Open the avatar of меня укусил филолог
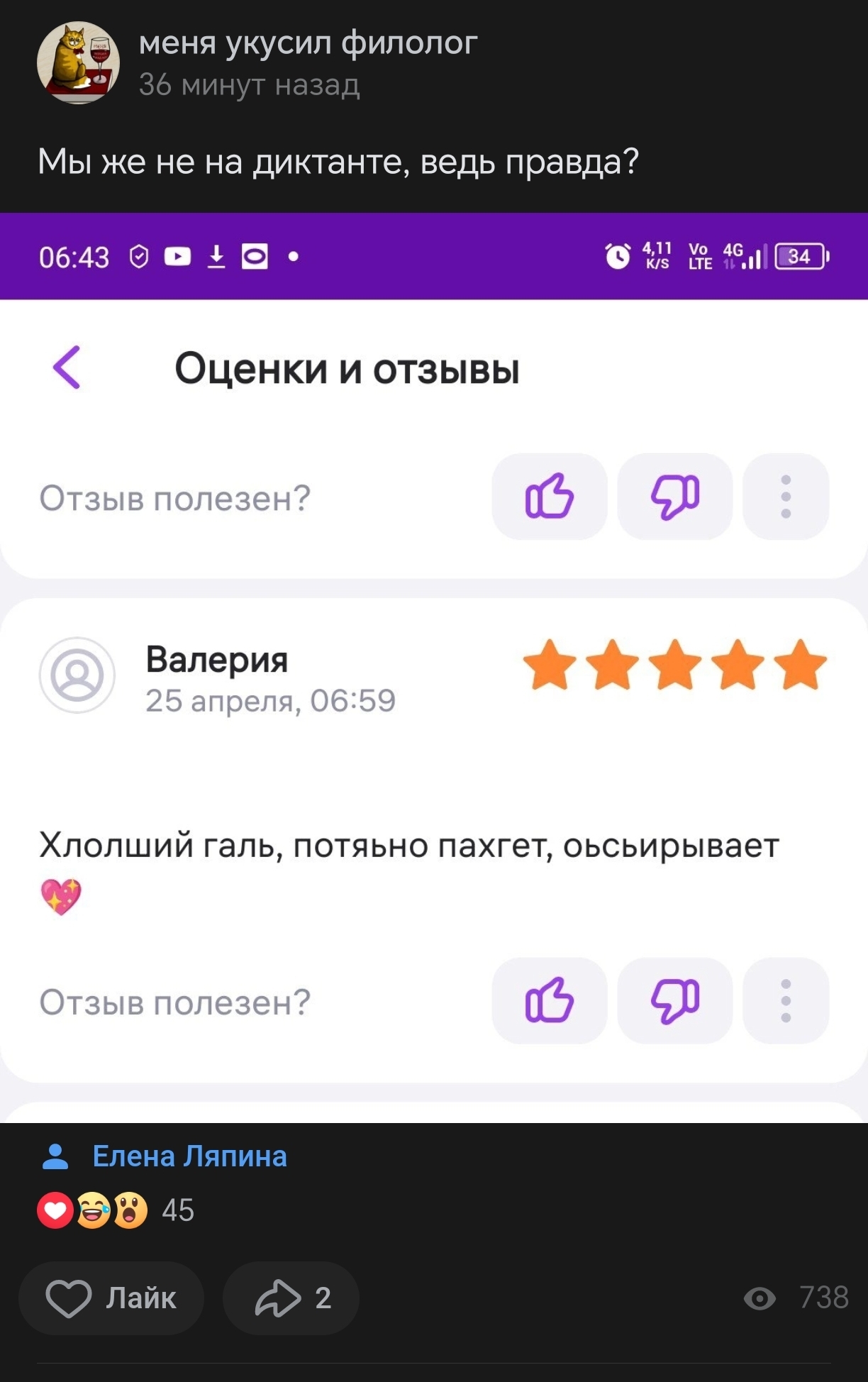 click(78, 63)
